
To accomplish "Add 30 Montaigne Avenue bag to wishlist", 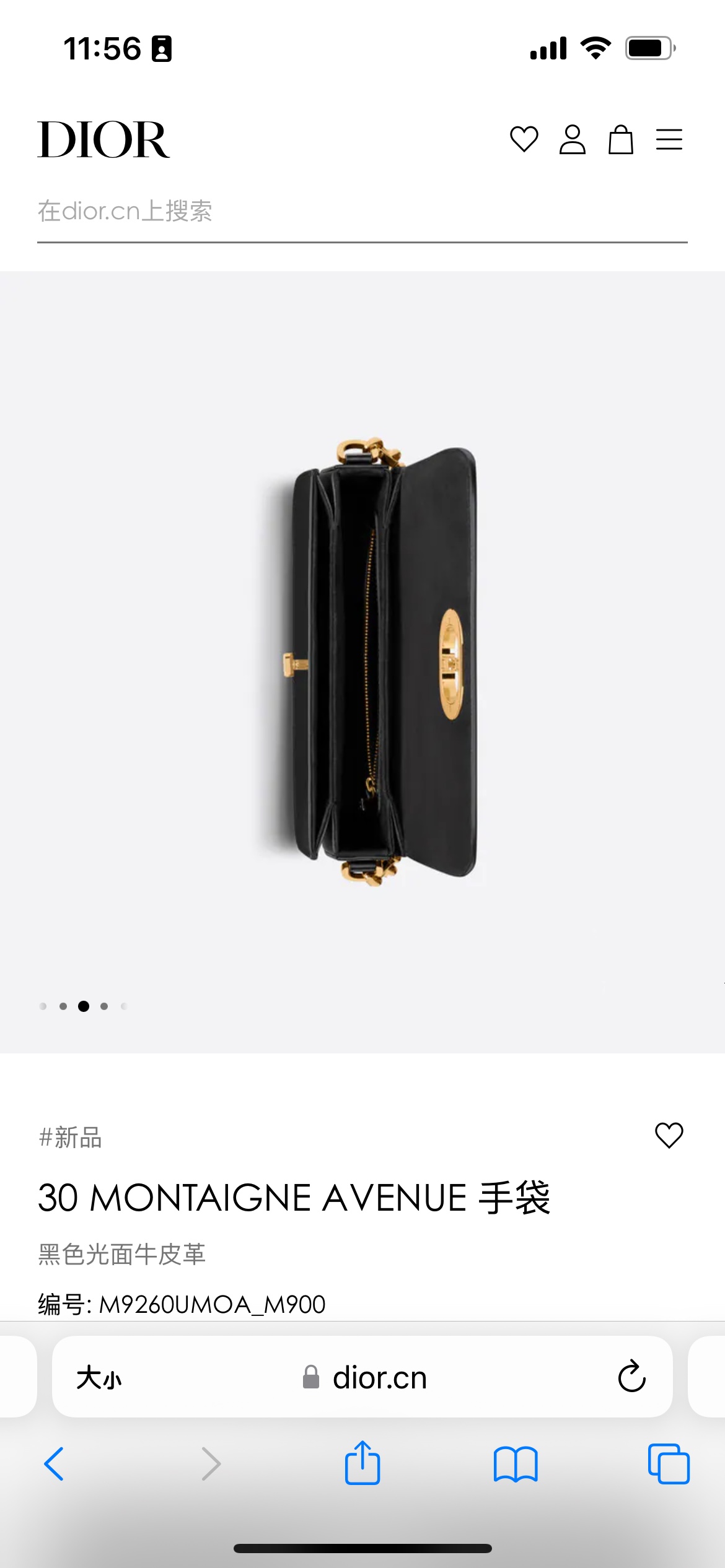I will coord(669,1136).
